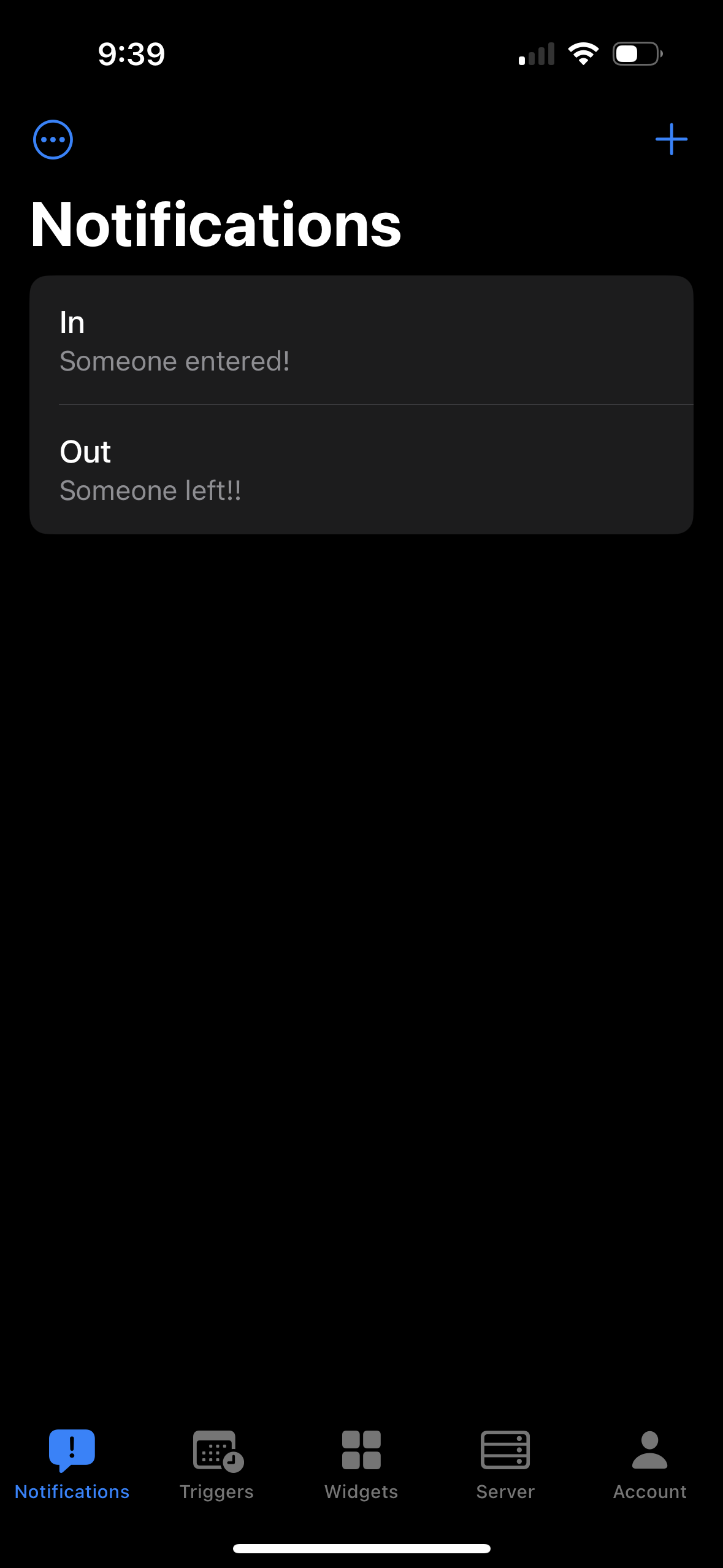This screenshot has width=723, height=1568.
Task: Add a new notification with plus
Action: (671, 139)
